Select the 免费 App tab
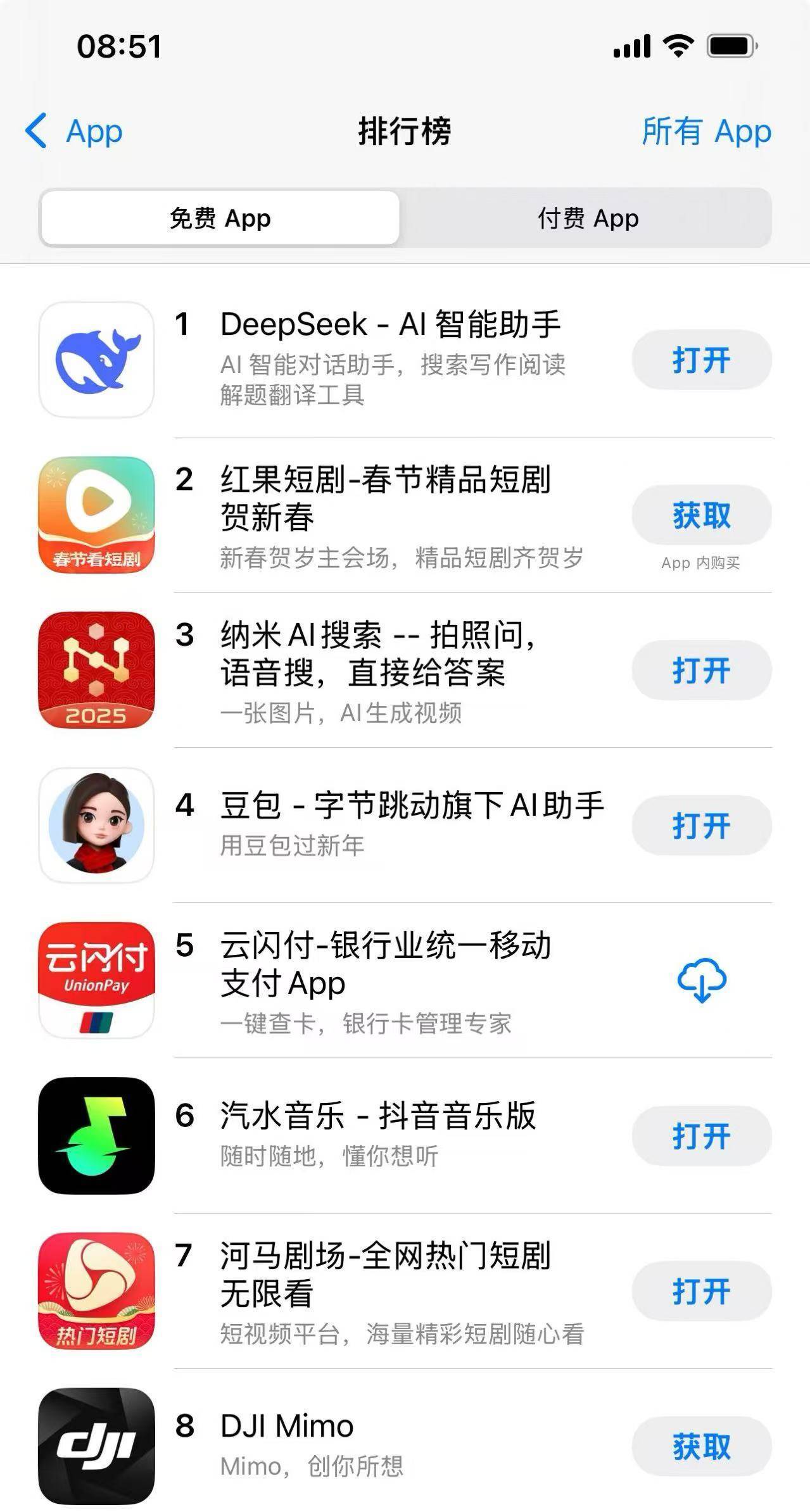 point(219,218)
